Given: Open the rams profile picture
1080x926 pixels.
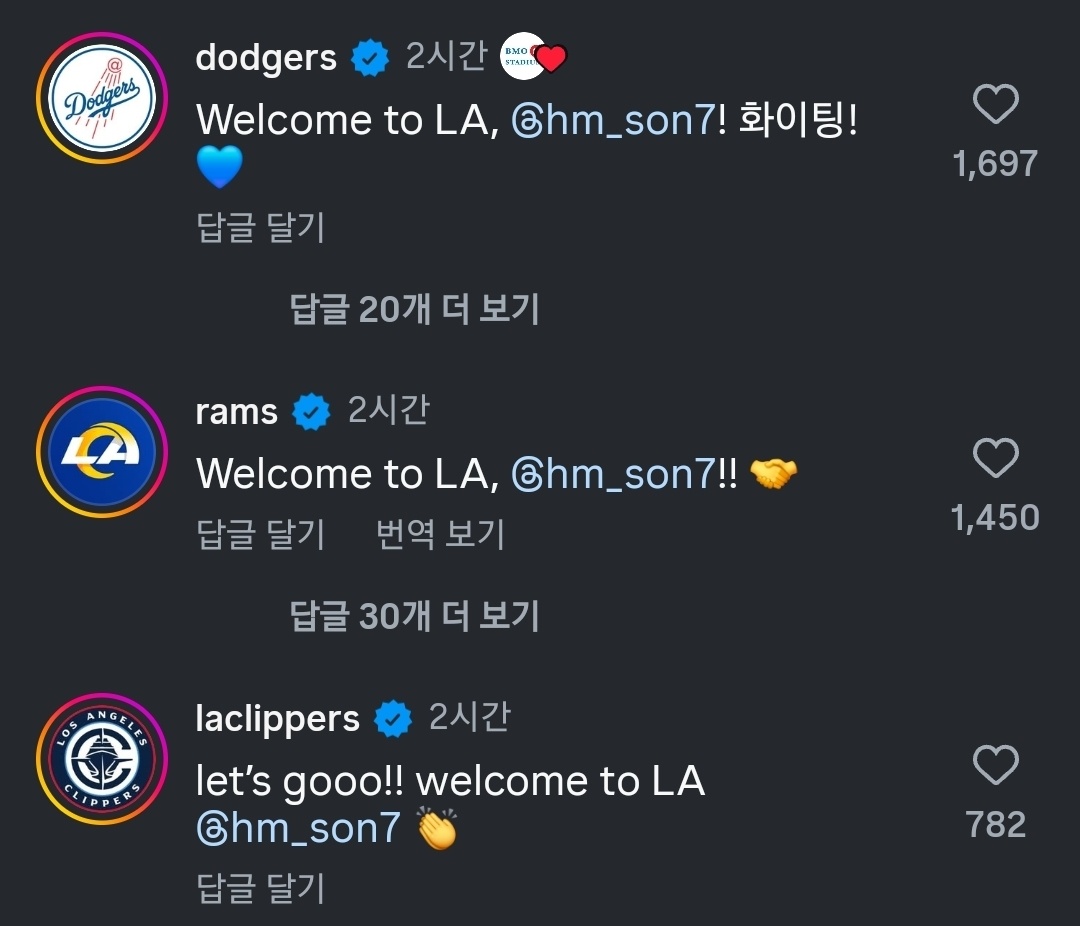Looking at the screenshot, I should point(101,452).
